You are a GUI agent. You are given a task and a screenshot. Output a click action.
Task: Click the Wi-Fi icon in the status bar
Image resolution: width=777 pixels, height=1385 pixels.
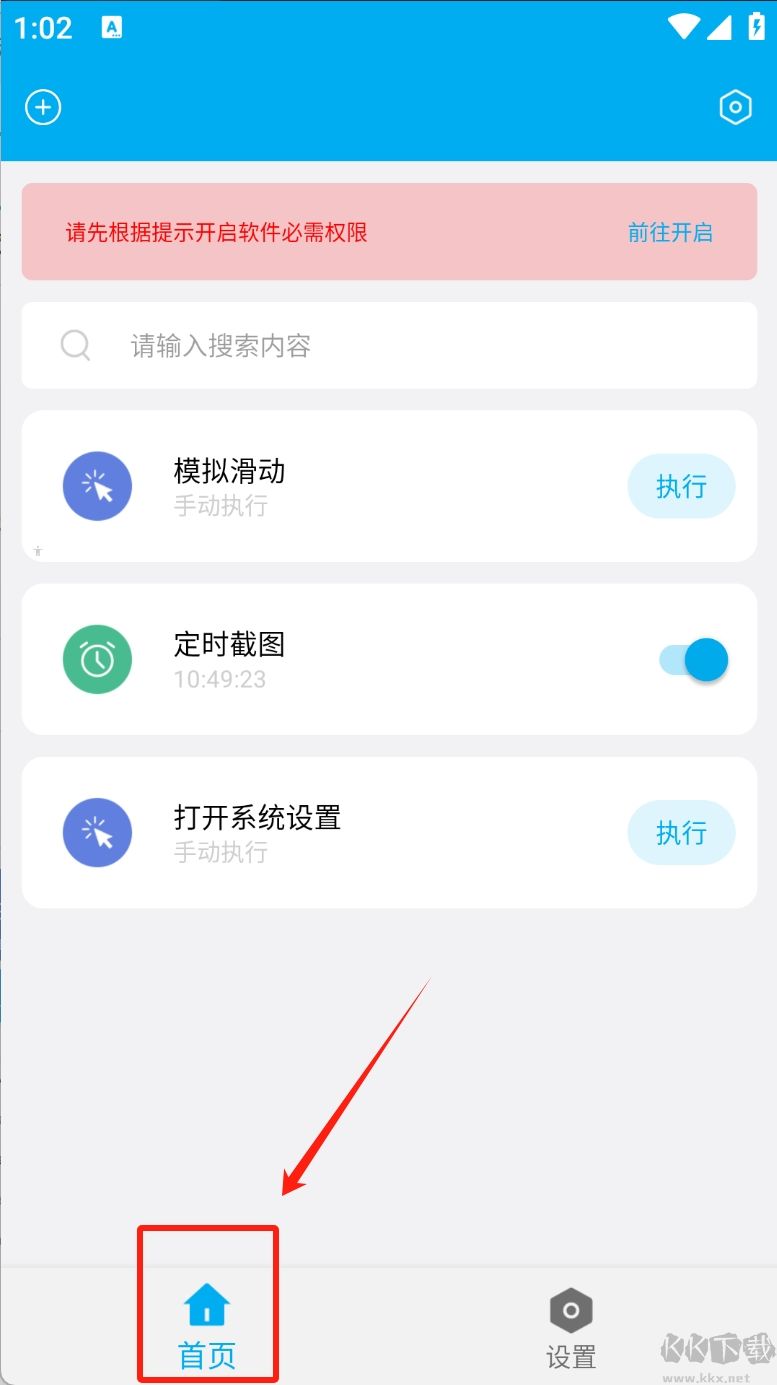[x=686, y=27]
